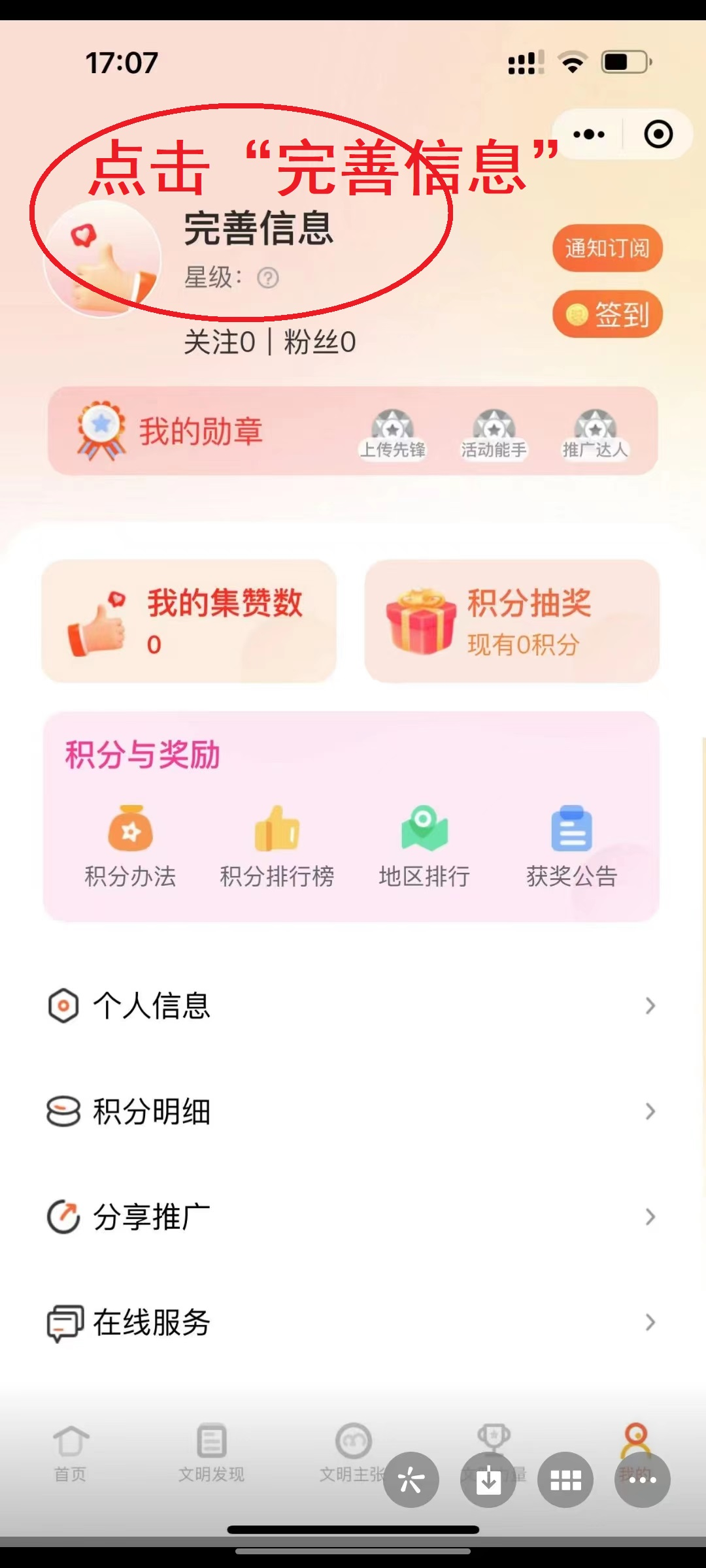Open the 我的勋章 card

point(352,431)
